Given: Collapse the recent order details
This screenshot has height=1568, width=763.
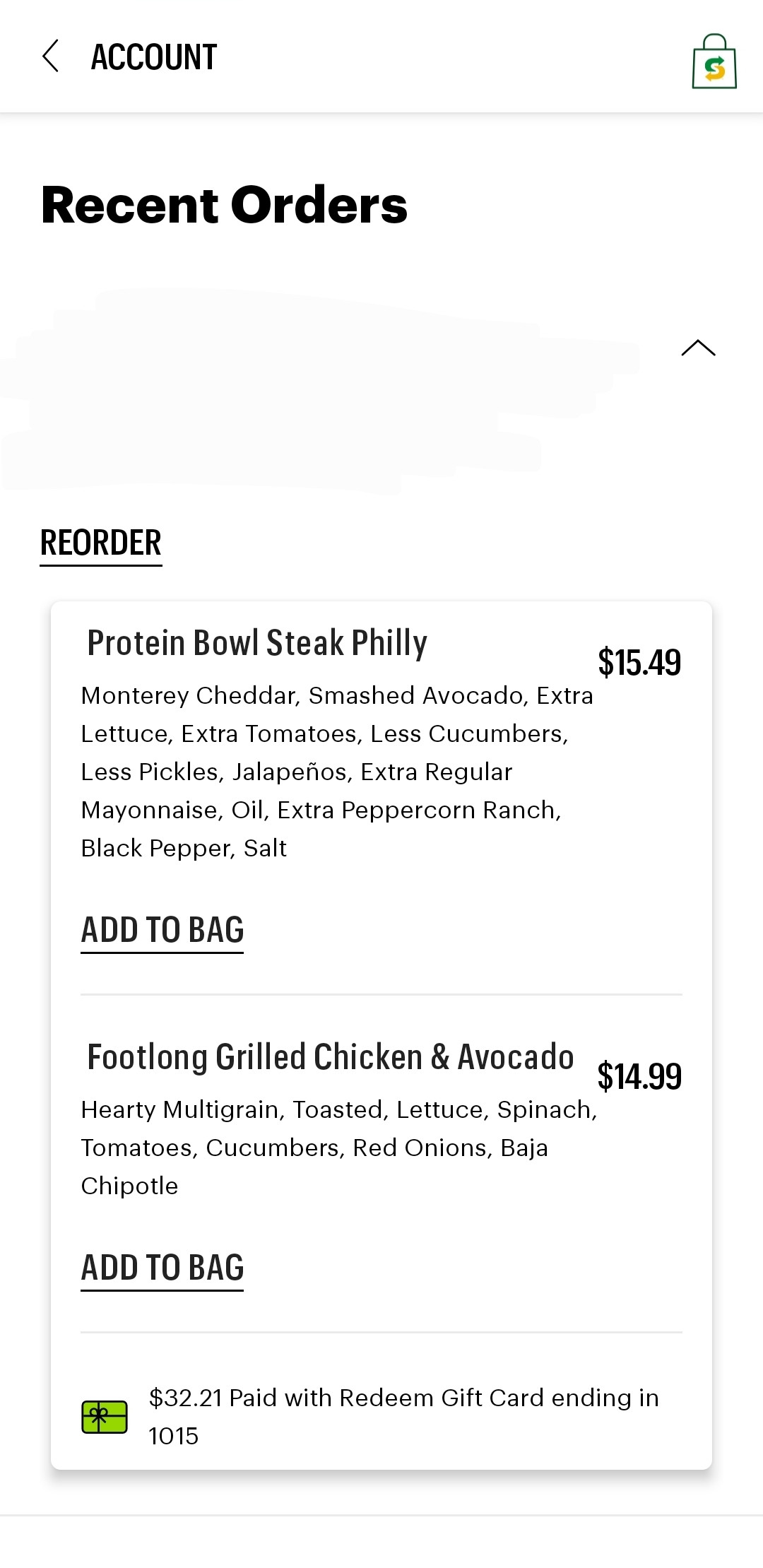Looking at the screenshot, I should click(698, 348).
